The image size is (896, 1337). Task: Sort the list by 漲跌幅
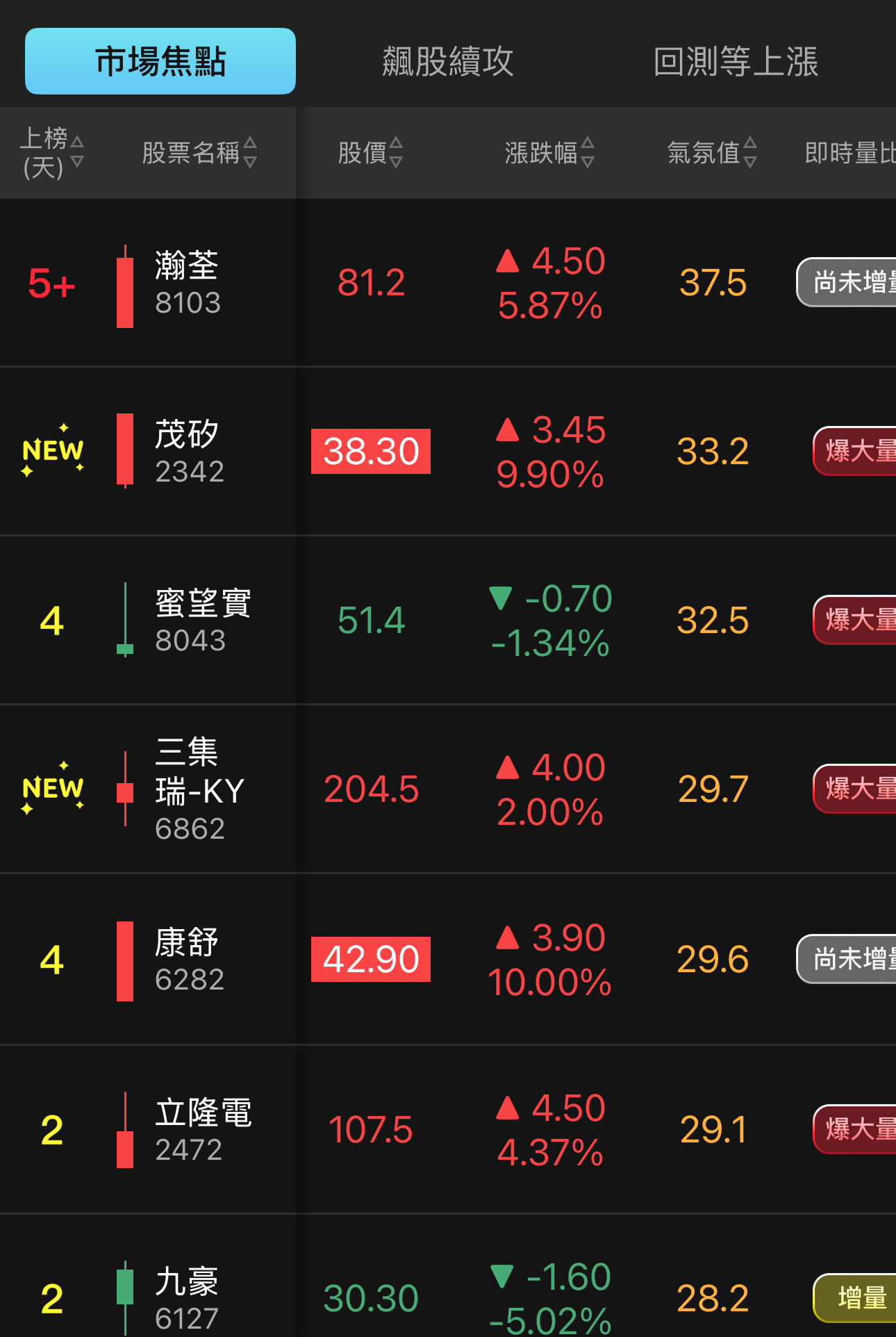[549, 152]
